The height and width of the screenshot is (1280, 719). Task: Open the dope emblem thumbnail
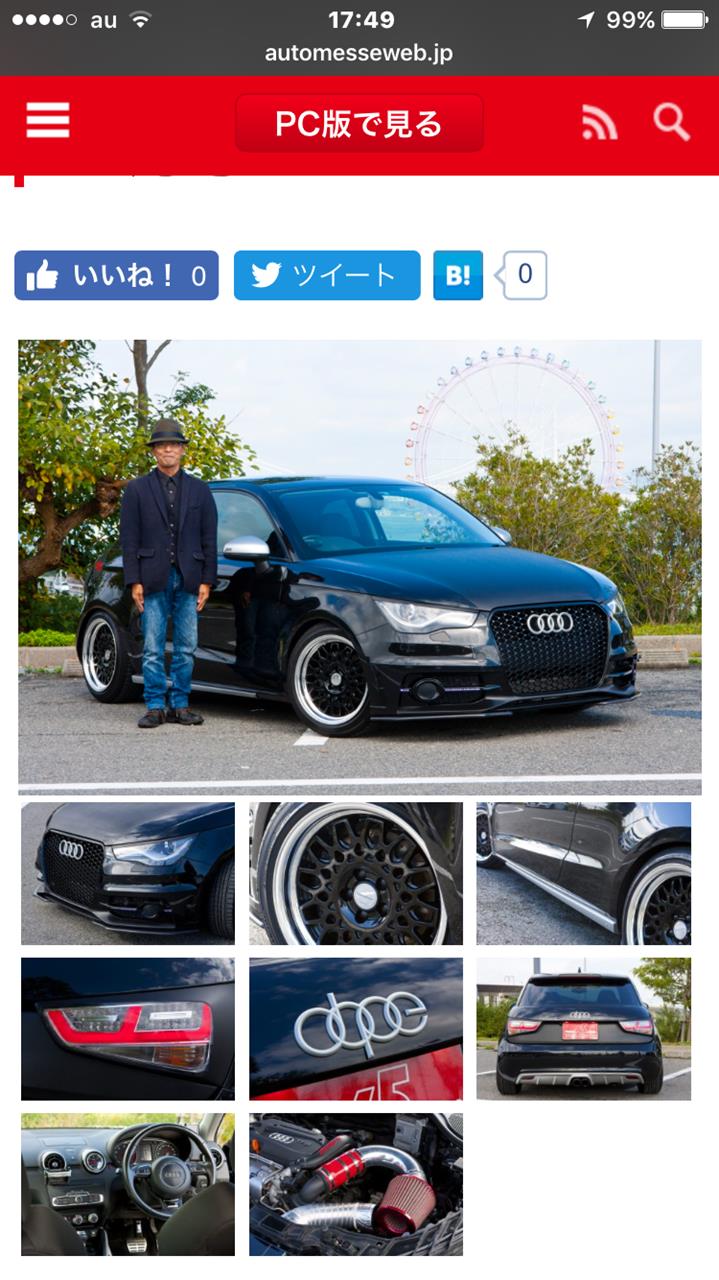coord(356,1029)
